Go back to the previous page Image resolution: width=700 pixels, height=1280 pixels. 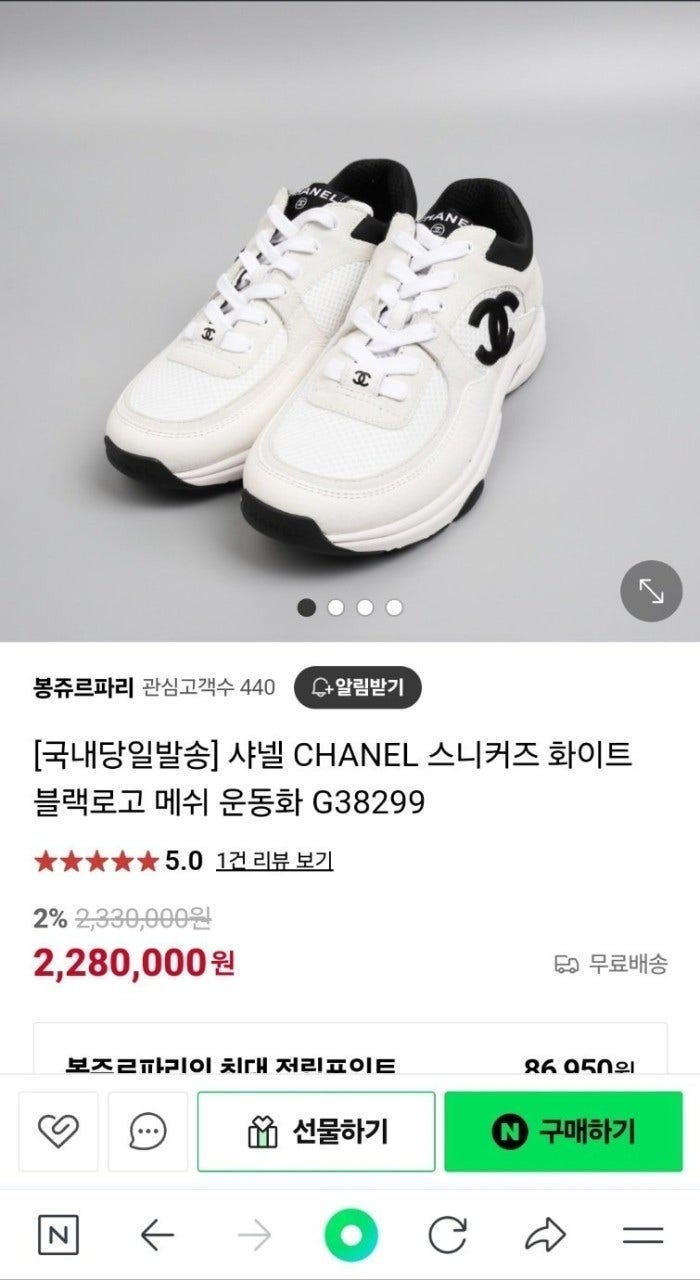[x=157, y=1236]
